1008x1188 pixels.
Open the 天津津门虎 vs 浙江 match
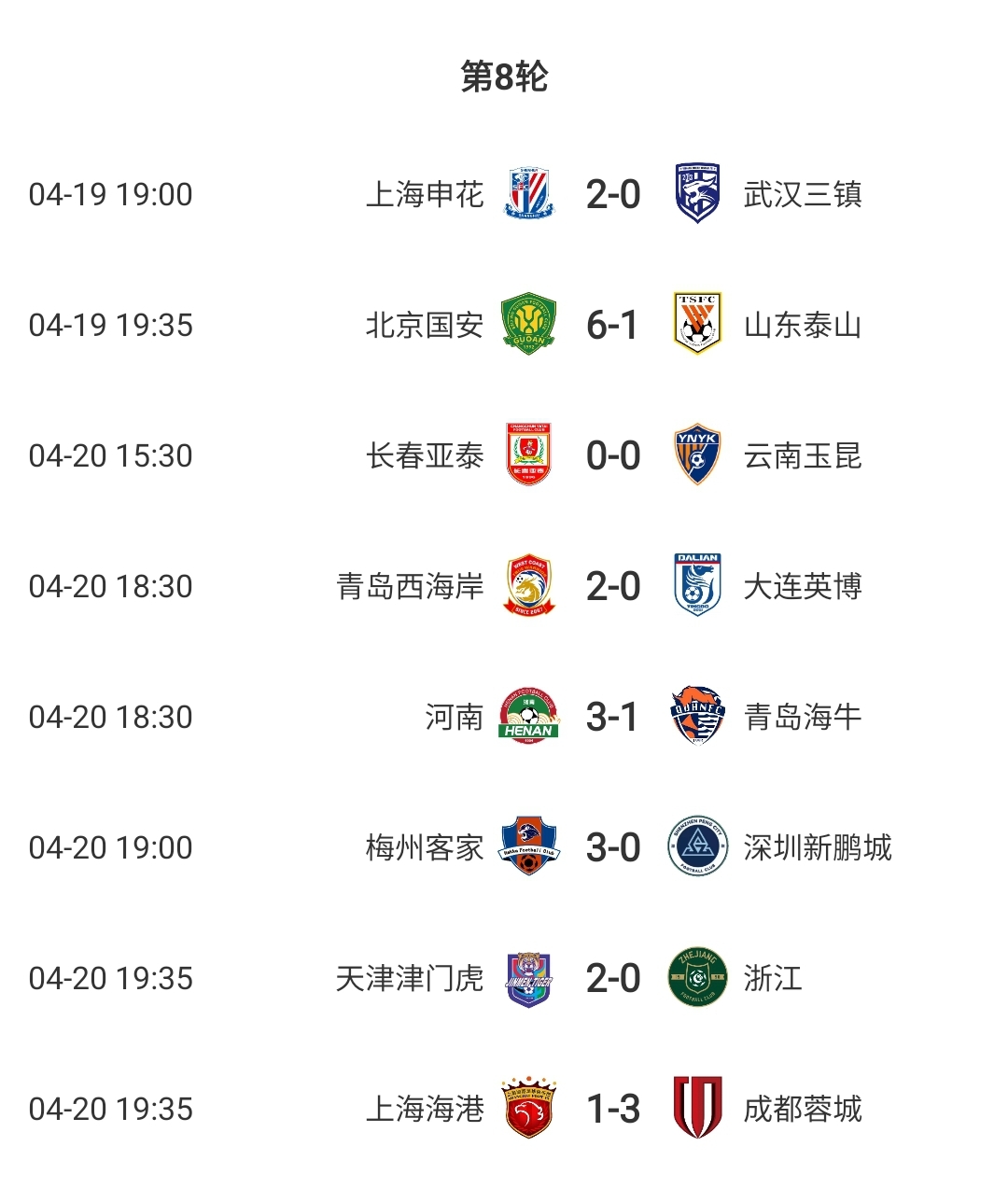pyautogui.click(x=612, y=979)
